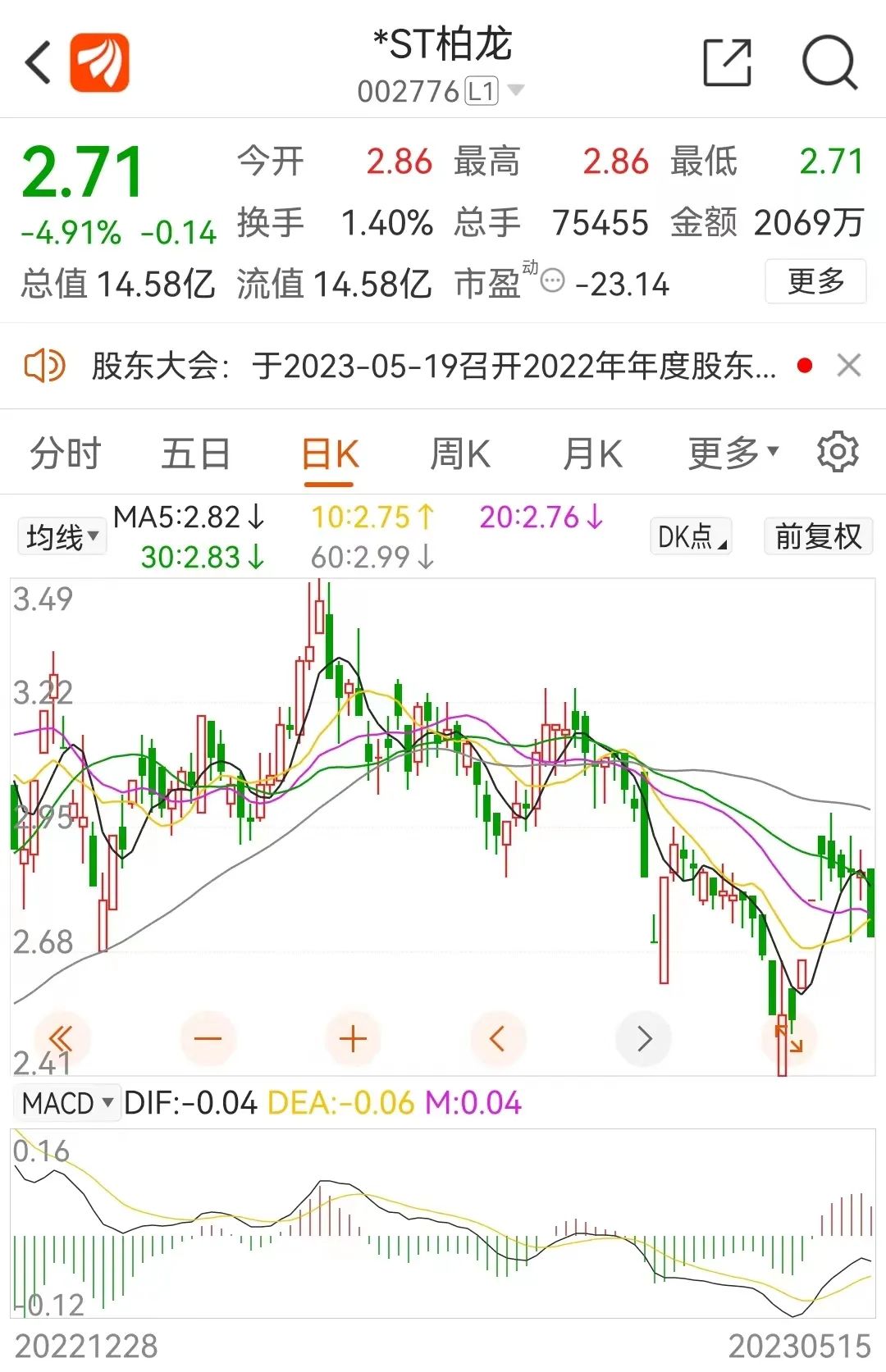Screen dimensions: 886x1372
Task: Tap the DK点 button
Action: tap(691, 537)
